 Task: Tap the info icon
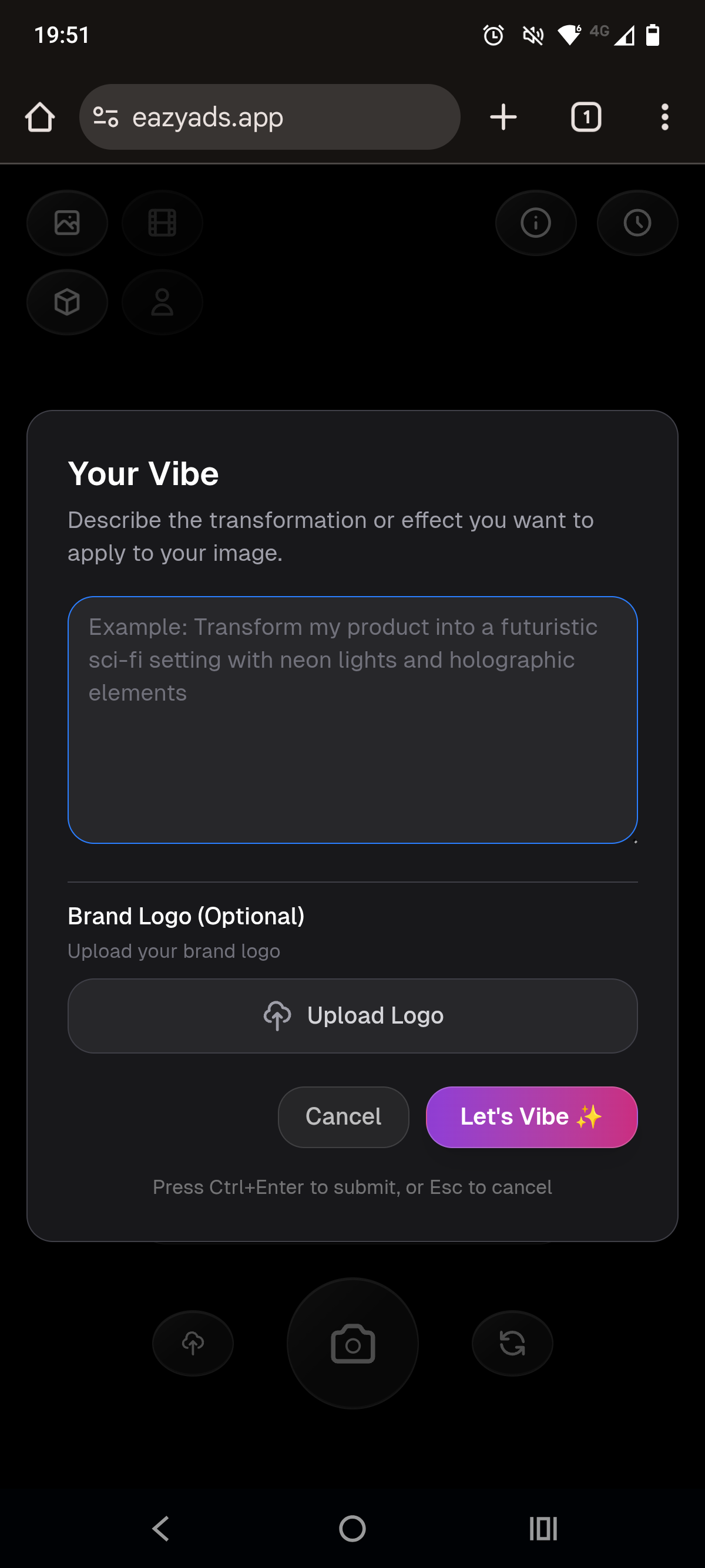(x=535, y=223)
